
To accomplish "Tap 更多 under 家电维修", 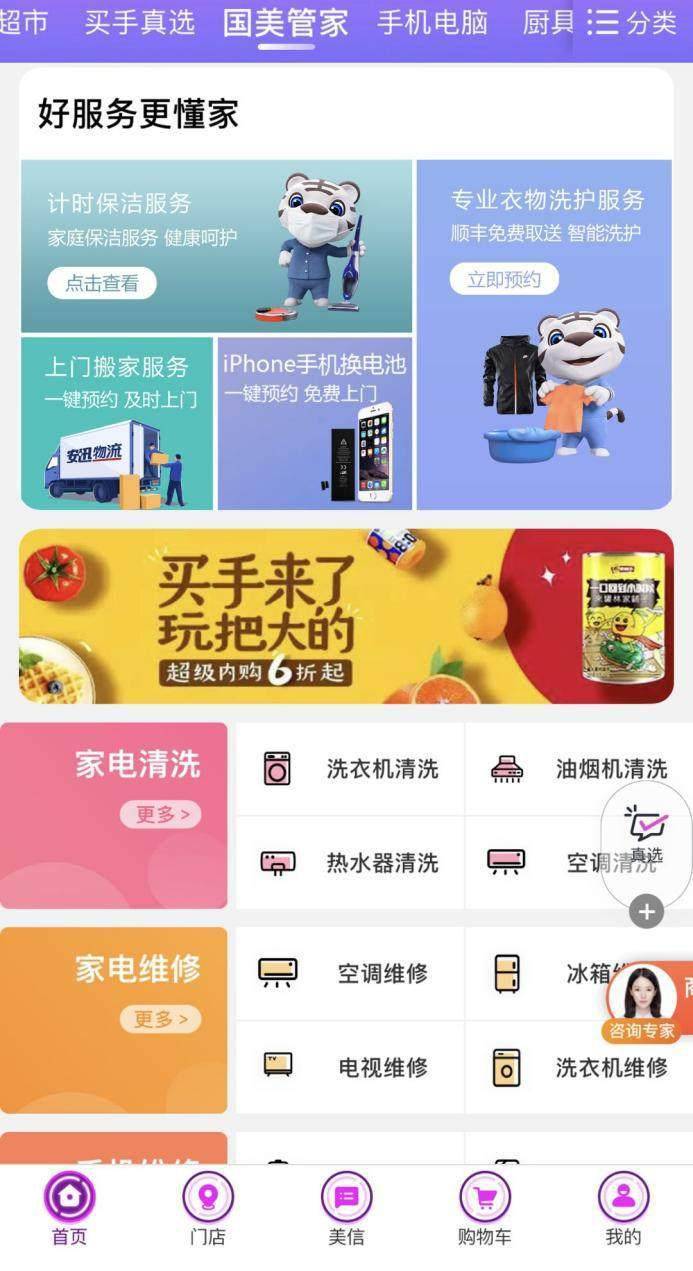I will pyautogui.click(x=161, y=1018).
